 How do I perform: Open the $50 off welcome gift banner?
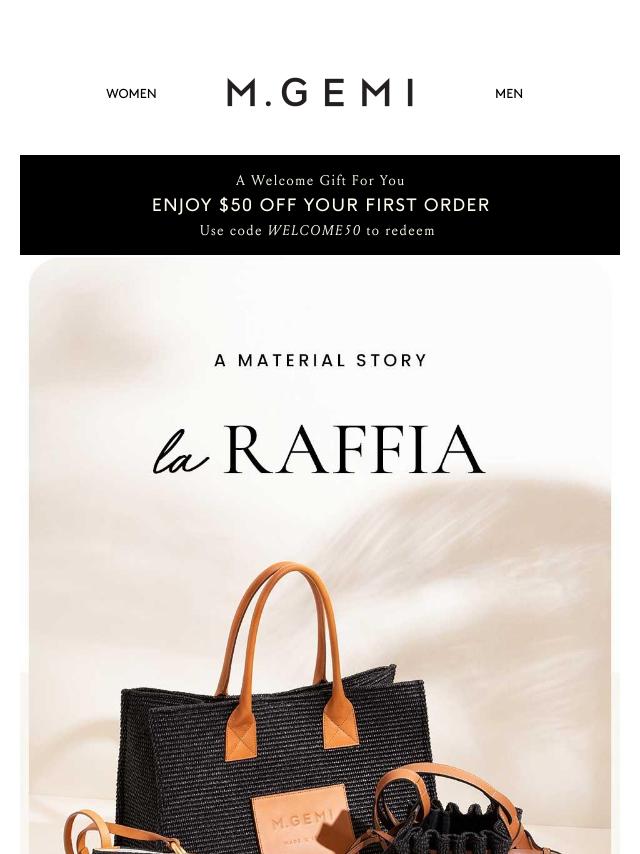pos(320,205)
